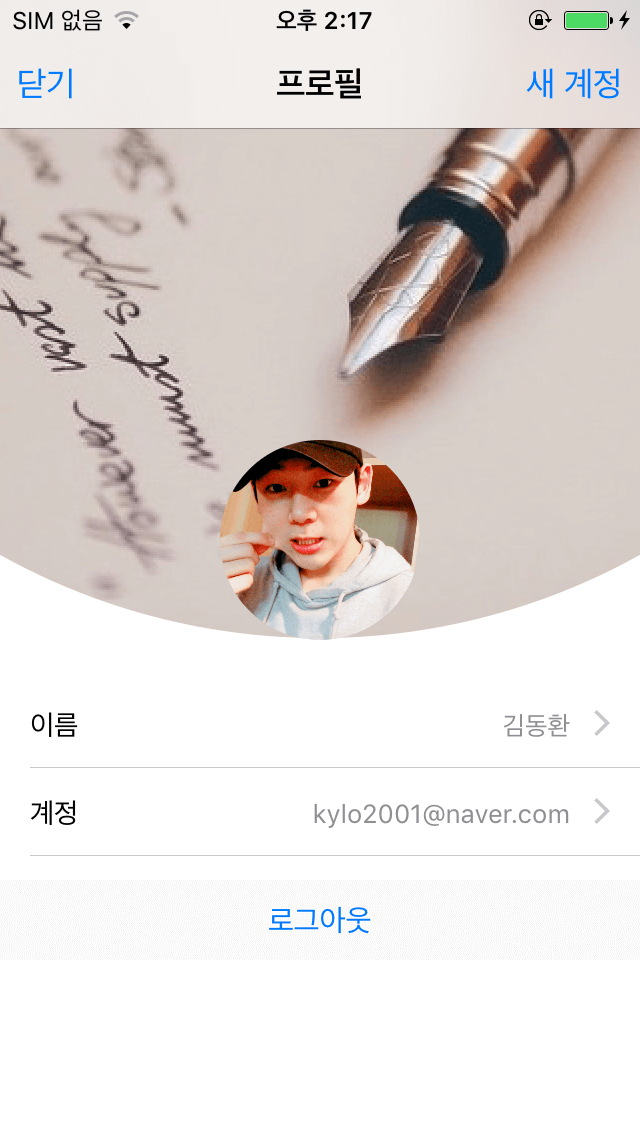Image resolution: width=640 pixels, height=1136 pixels.
Task: Tap 로그아웃 to log out
Action: [x=320, y=919]
